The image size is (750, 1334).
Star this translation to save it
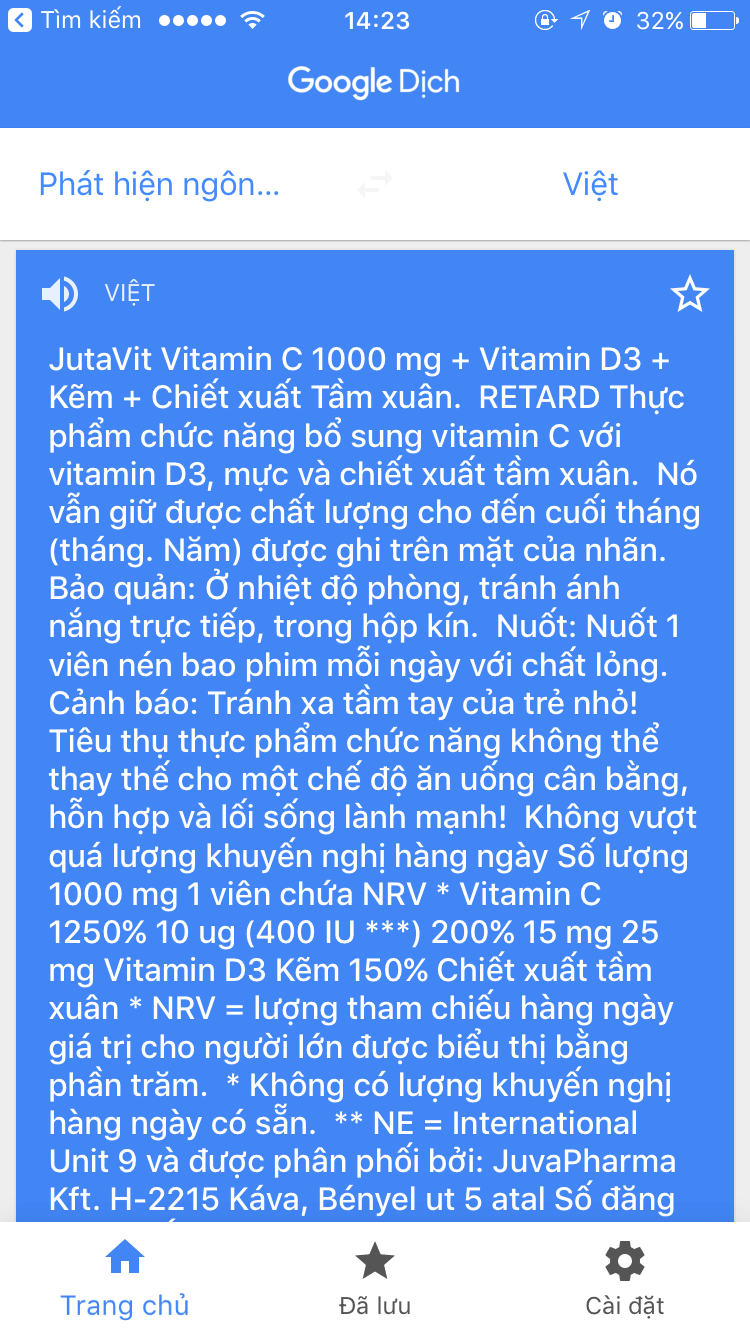coord(689,295)
